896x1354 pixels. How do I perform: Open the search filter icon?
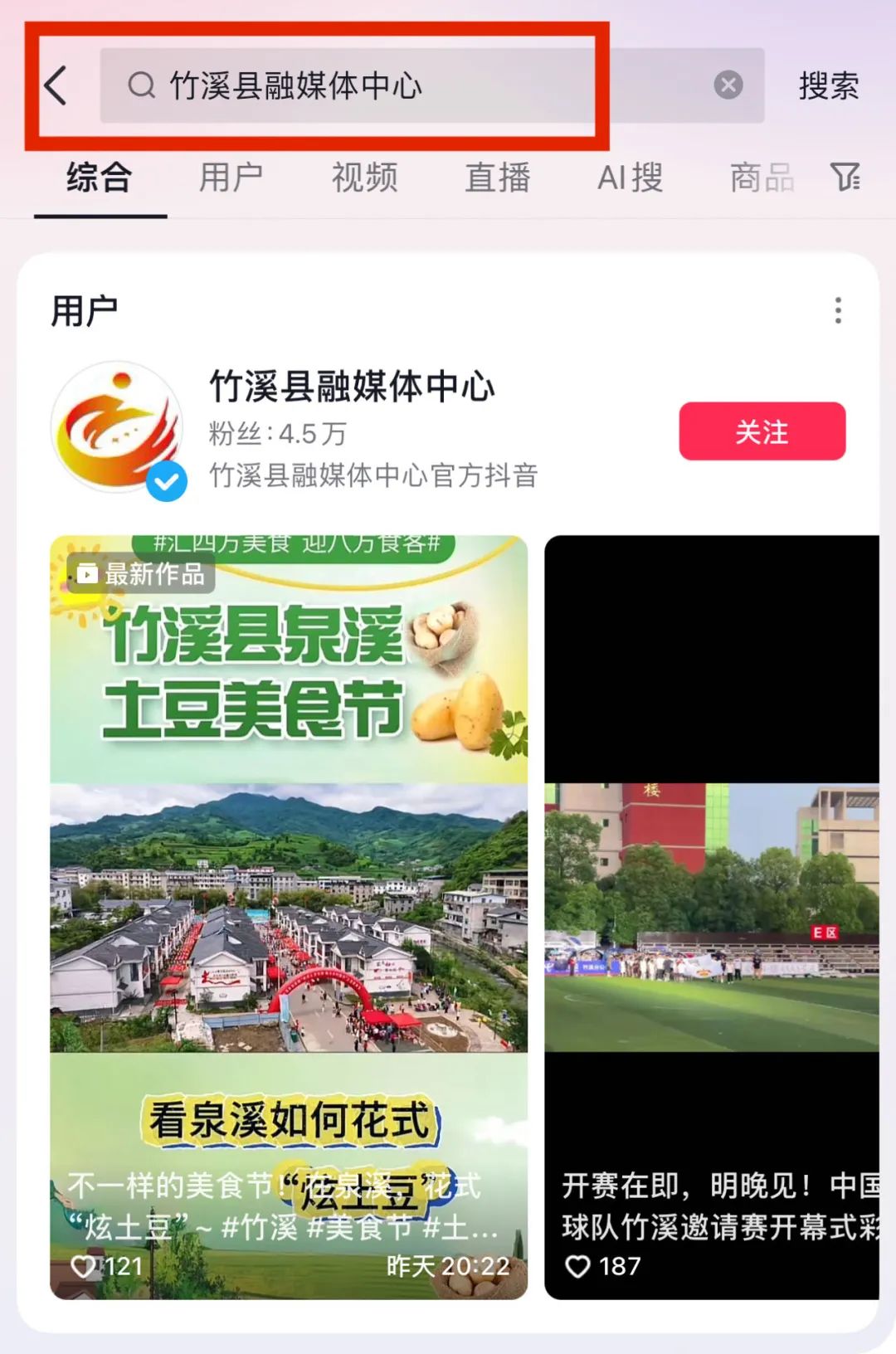coord(845,176)
